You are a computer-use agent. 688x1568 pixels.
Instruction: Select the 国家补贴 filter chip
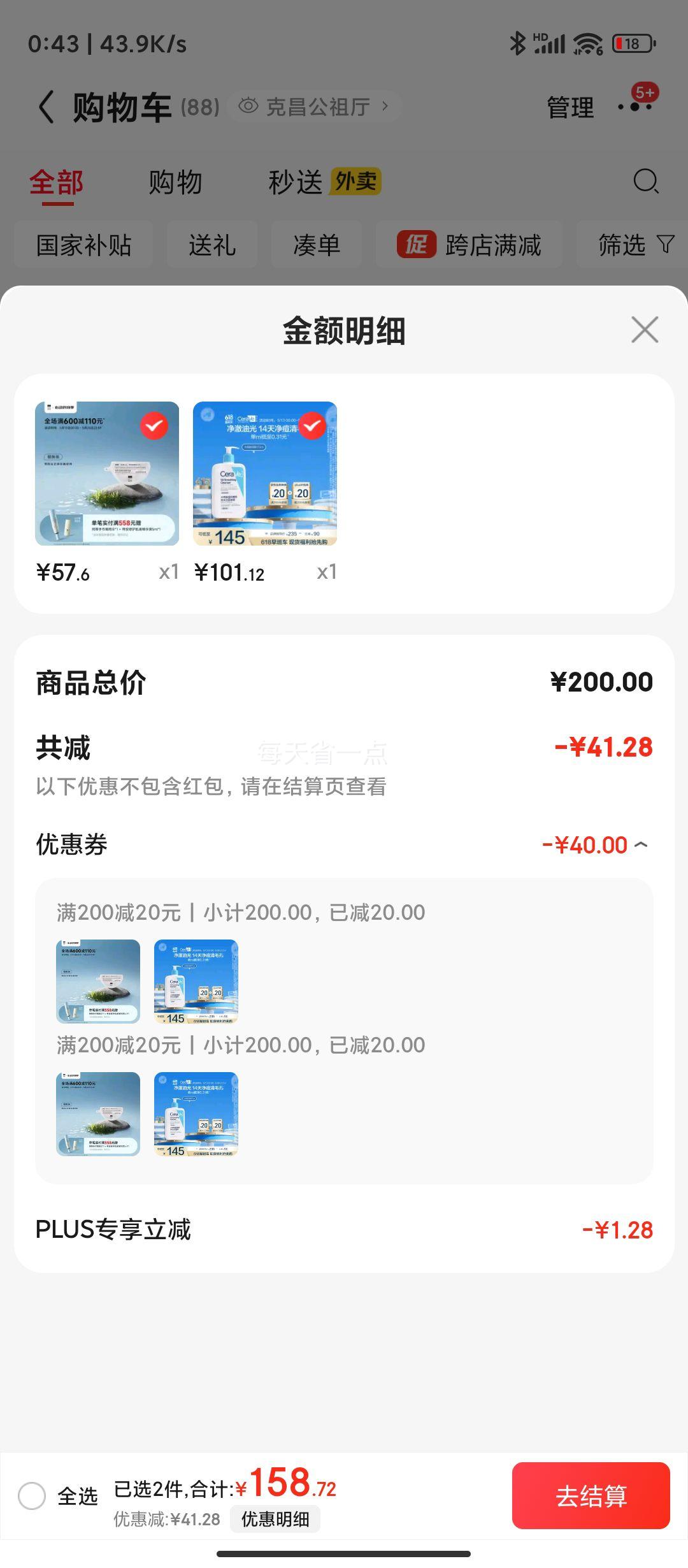(x=83, y=245)
